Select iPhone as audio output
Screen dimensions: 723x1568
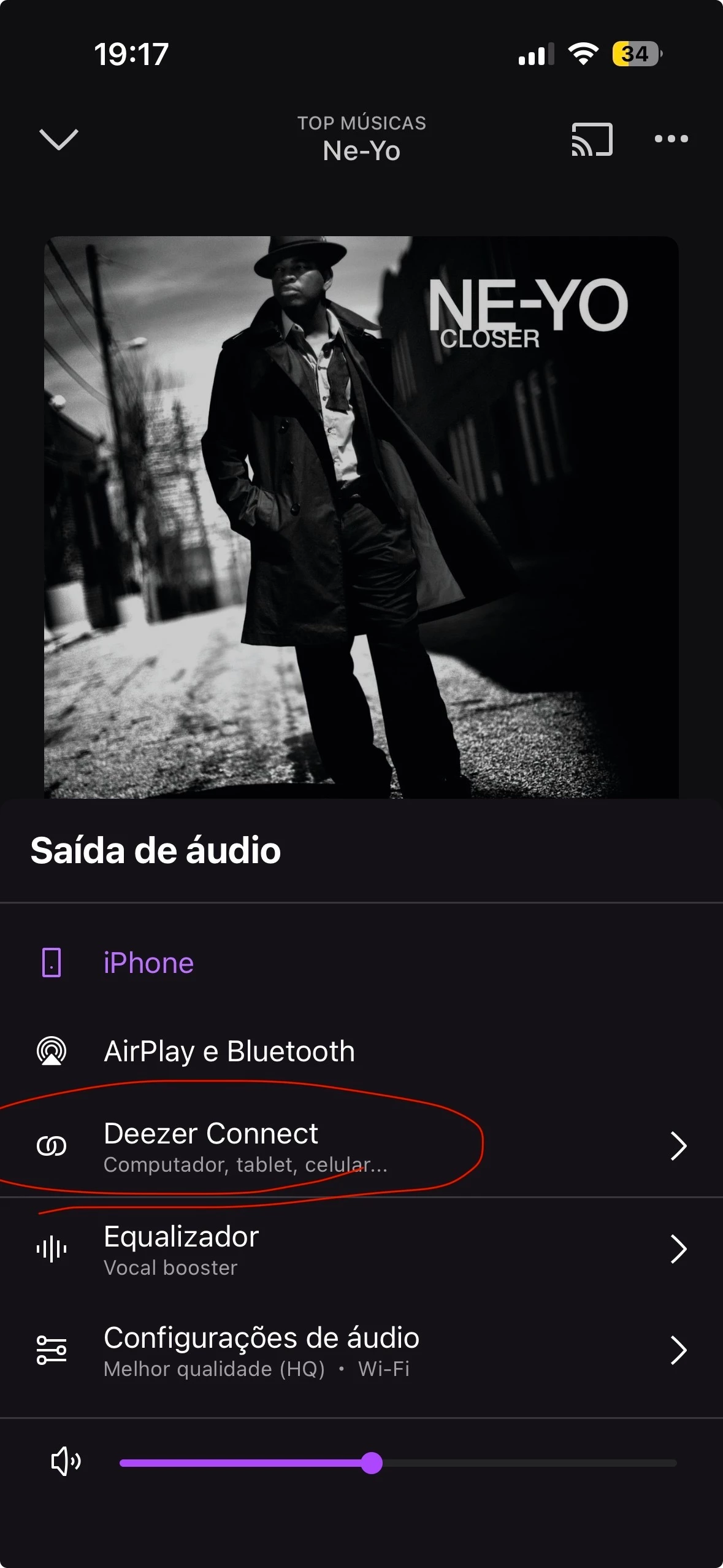click(x=148, y=963)
